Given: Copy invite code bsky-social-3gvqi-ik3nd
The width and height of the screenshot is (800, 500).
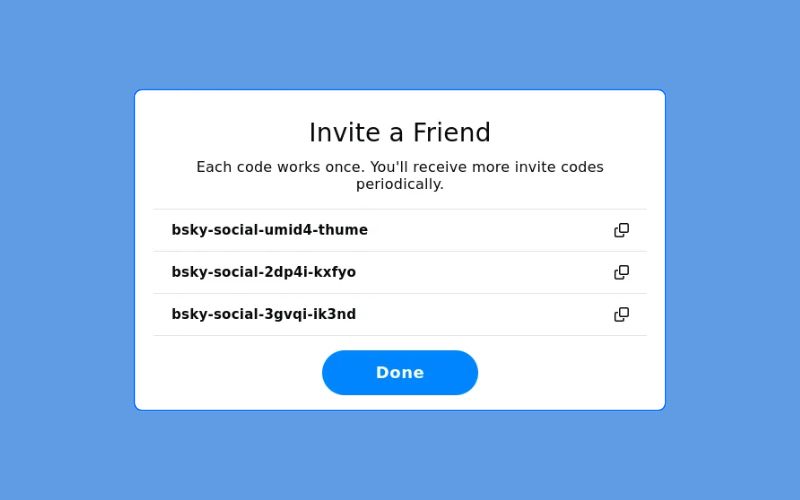Looking at the screenshot, I should point(621,314).
